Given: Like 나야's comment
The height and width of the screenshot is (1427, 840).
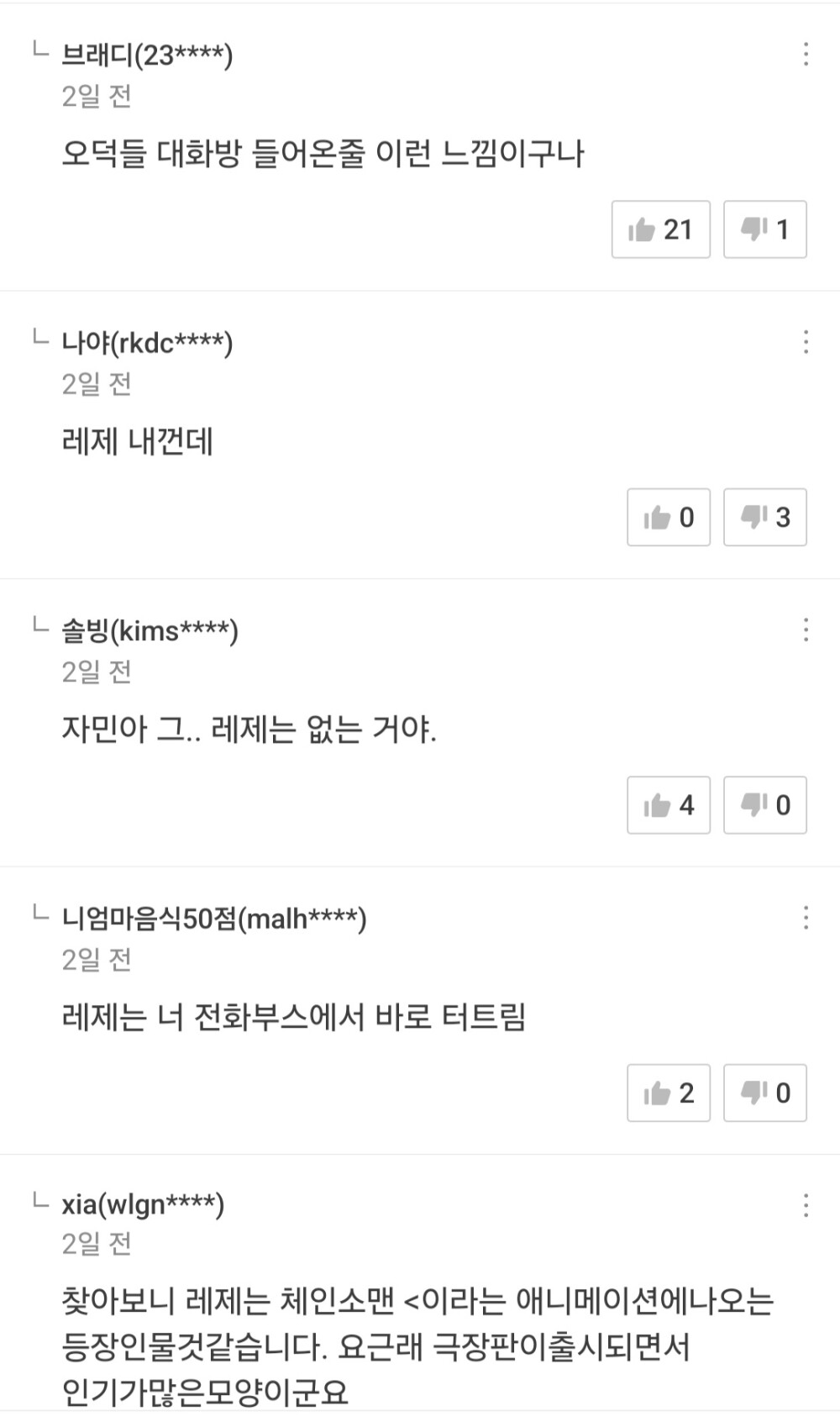Looking at the screenshot, I should (669, 518).
